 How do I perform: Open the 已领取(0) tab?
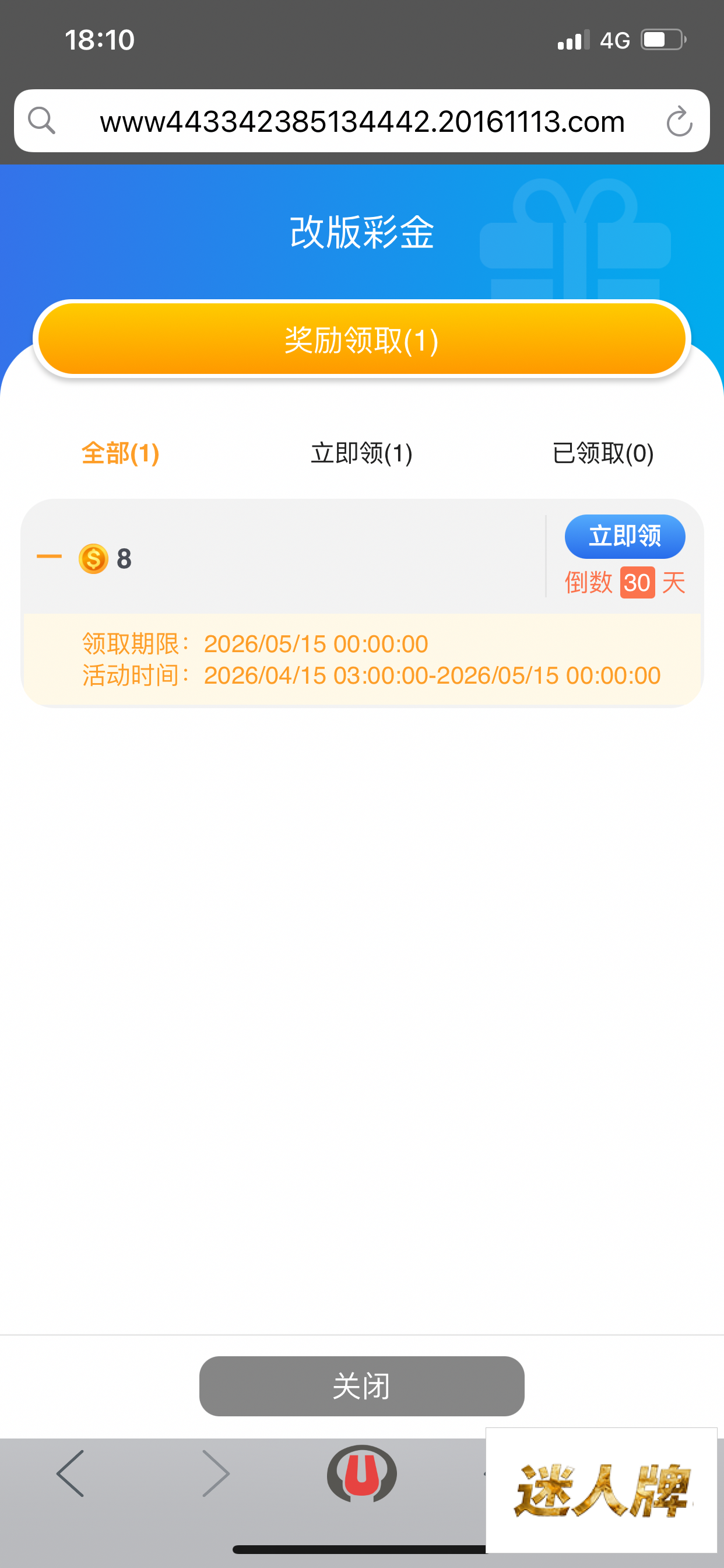pyautogui.click(x=602, y=453)
